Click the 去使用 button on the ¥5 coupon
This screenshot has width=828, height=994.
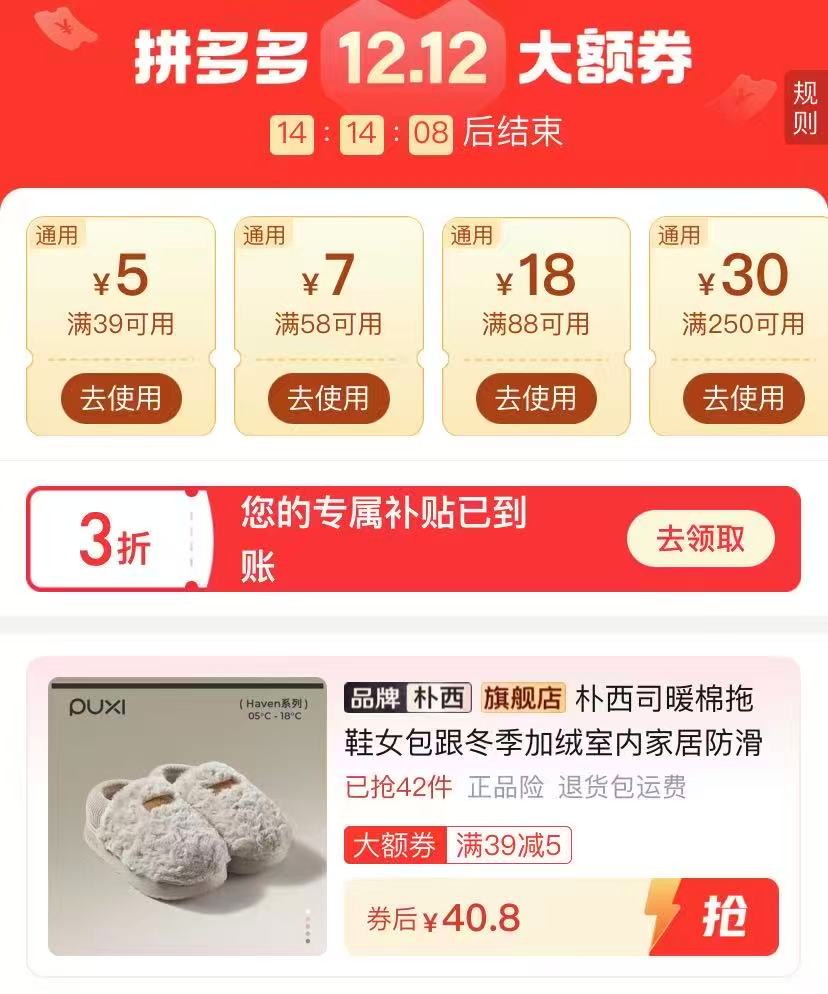tap(119, 399)
